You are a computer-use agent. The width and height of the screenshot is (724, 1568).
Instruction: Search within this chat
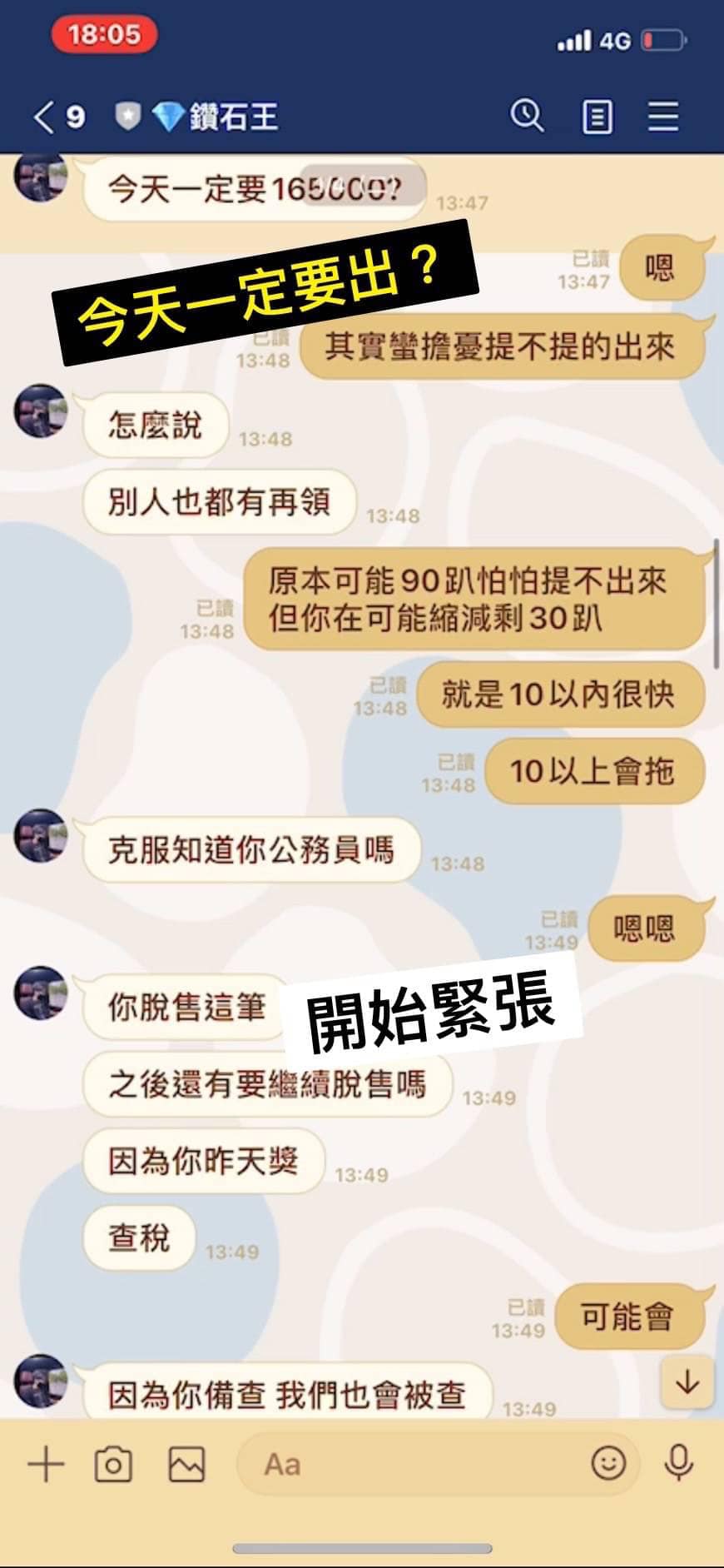point(526,117)
